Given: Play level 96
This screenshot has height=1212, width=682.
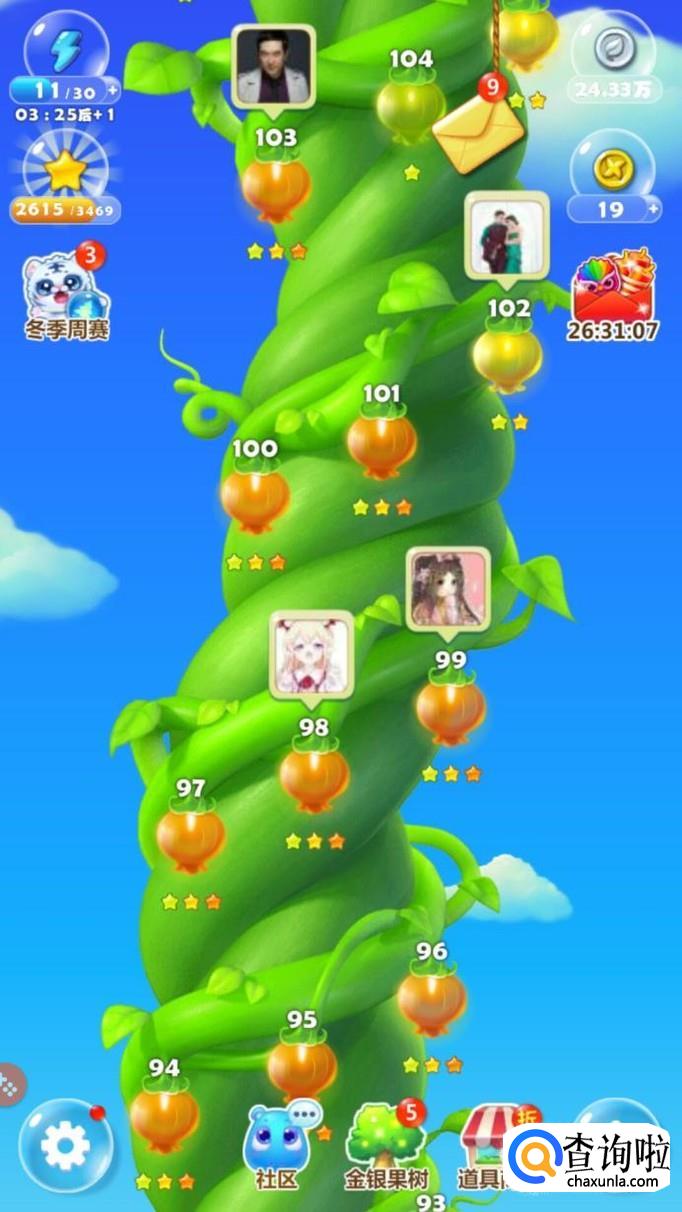Looking at the screenshot, I should click(x=431, y=998).
